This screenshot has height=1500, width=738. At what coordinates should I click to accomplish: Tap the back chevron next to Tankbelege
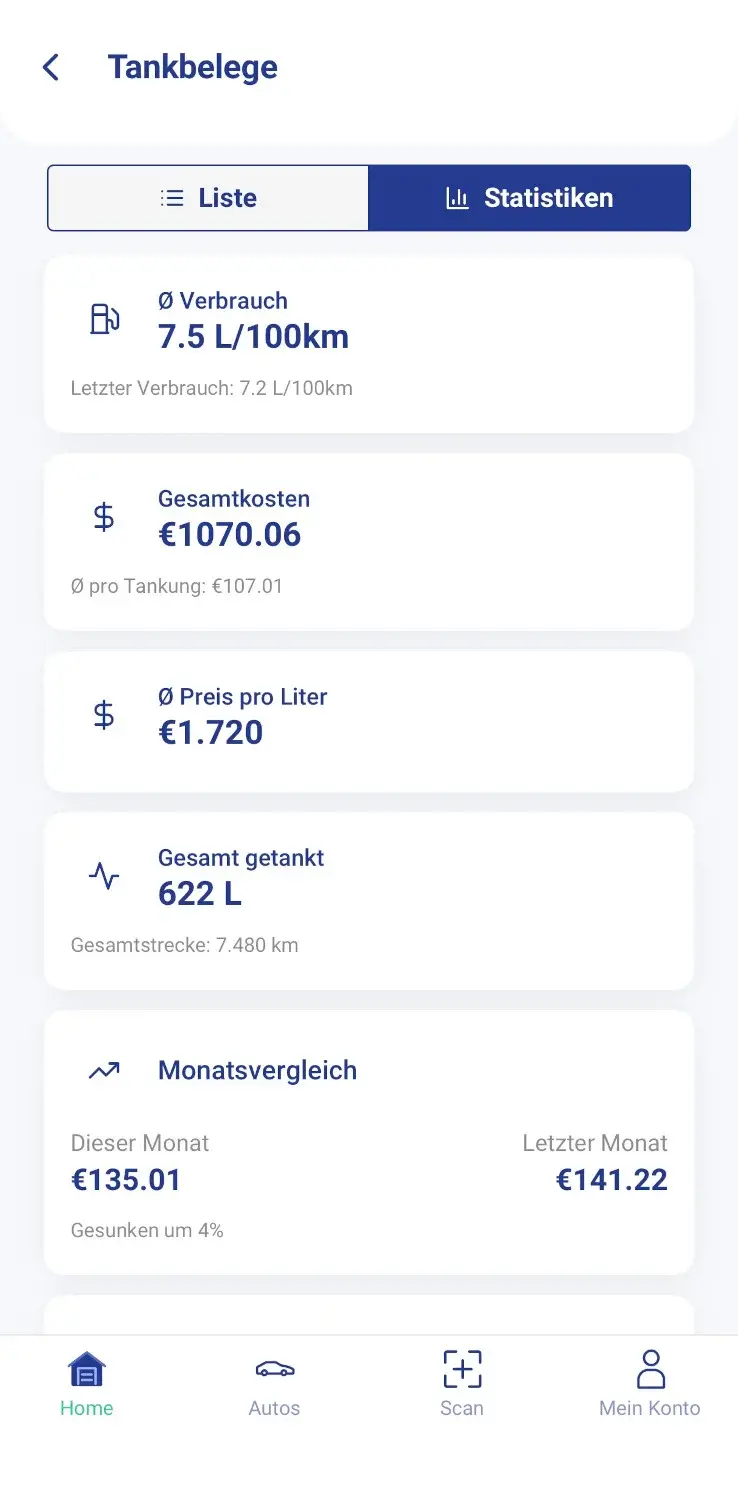point(50,67)
